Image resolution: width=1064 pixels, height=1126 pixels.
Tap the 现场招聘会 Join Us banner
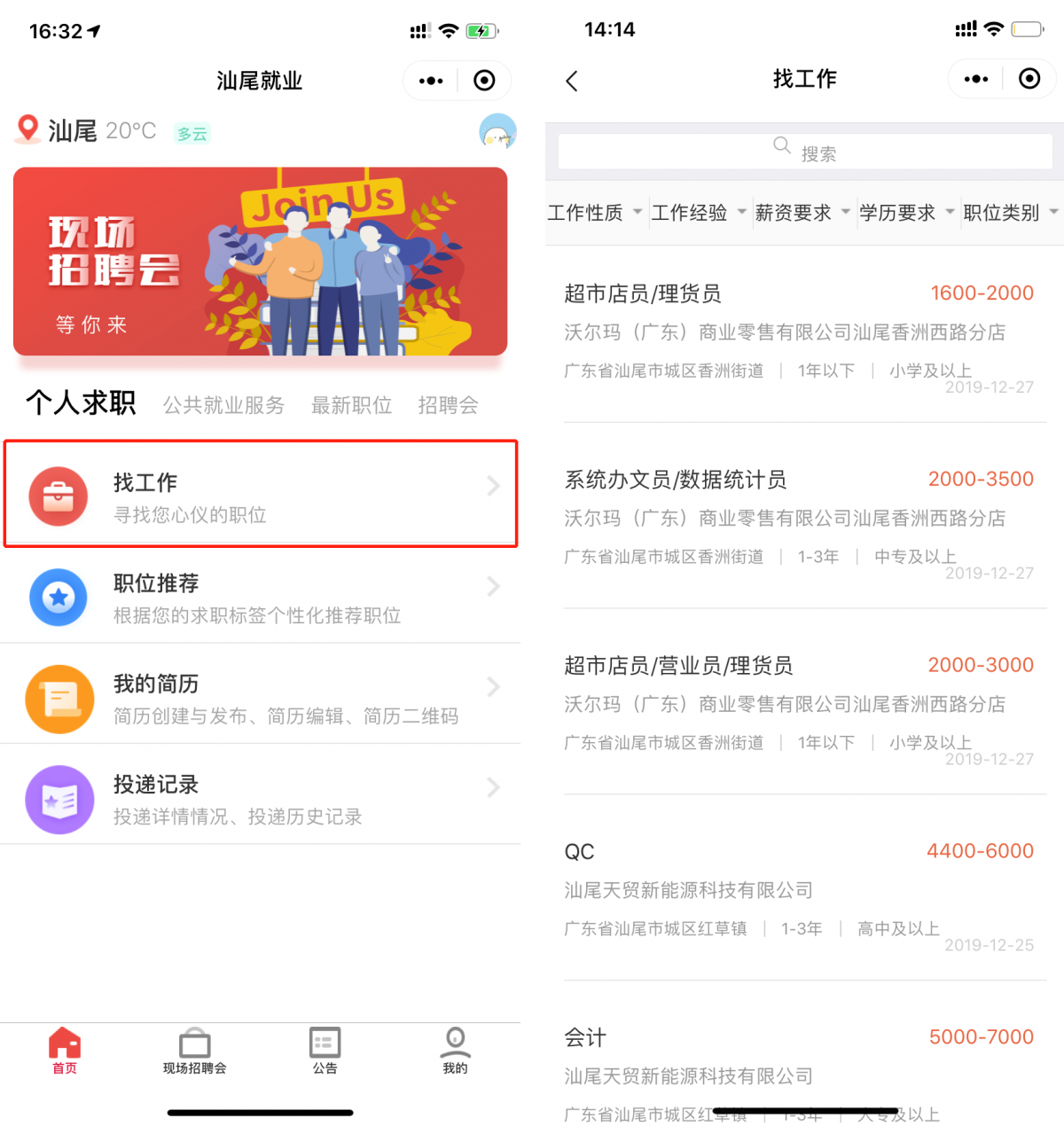point(260,262)
